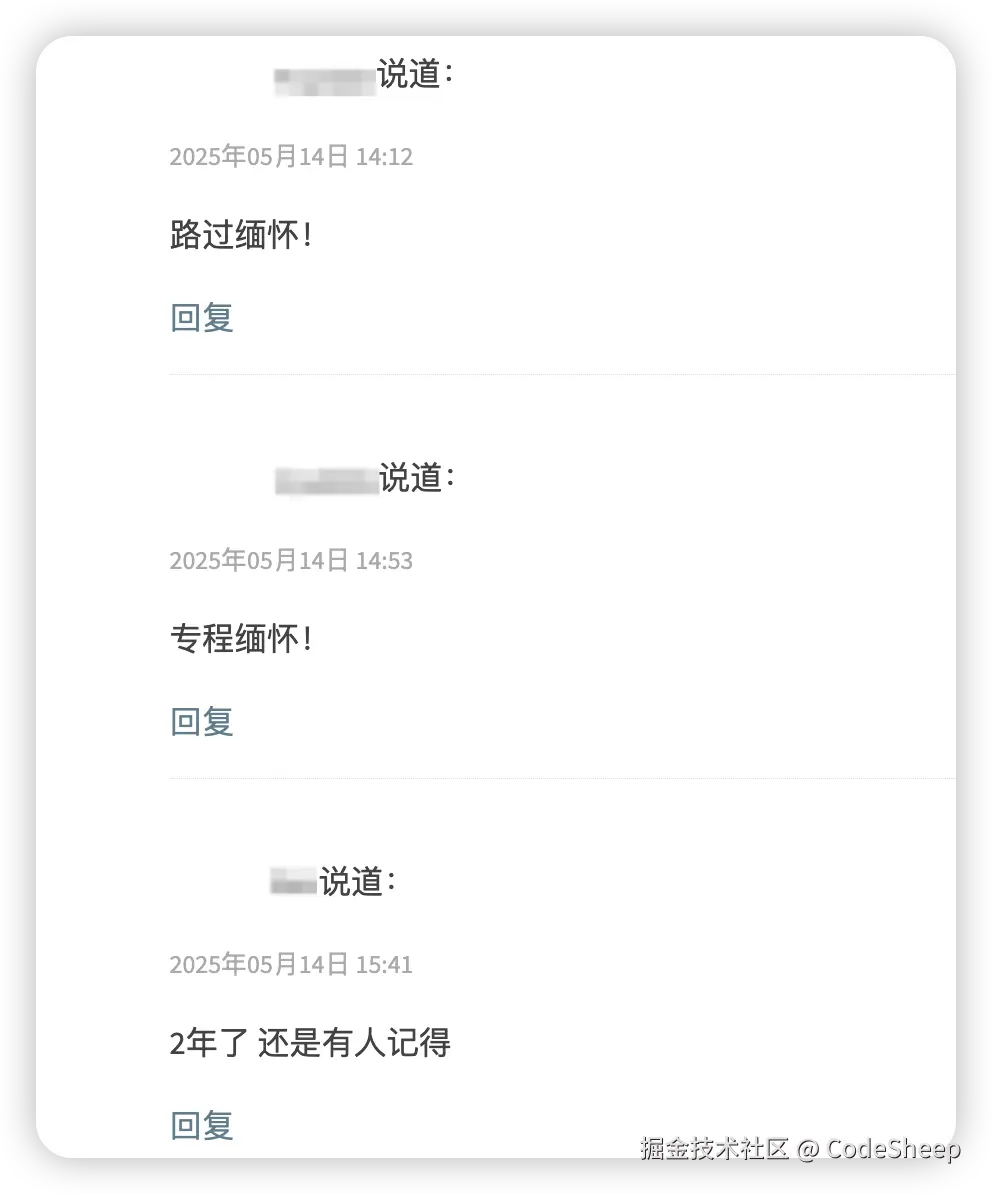Image resolution: width=992 pixels, height=1194 pixels.
Task: Reply to the "2年了 还是有人记得" comment
Action: click(202, 1125)
